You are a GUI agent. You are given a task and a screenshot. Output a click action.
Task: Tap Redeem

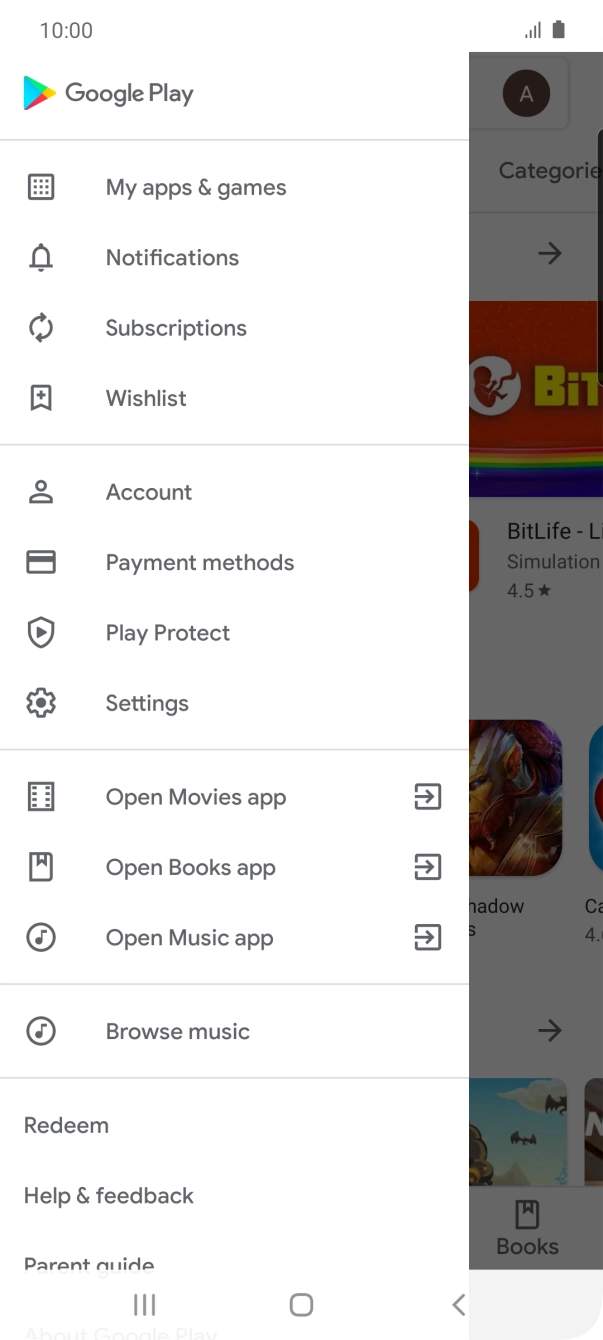[x=234, y=1125]
